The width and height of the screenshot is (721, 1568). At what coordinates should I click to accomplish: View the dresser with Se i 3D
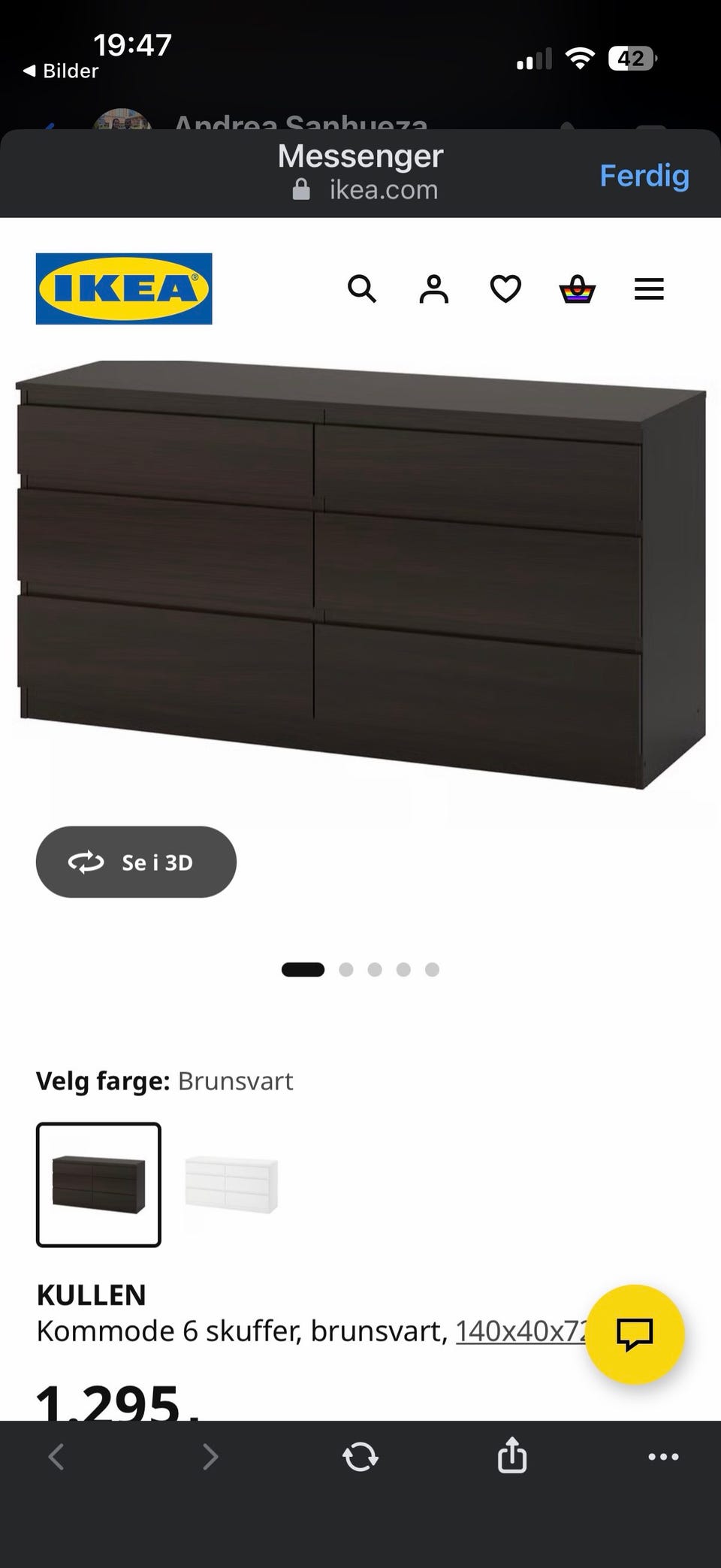[x=136, y=862]
